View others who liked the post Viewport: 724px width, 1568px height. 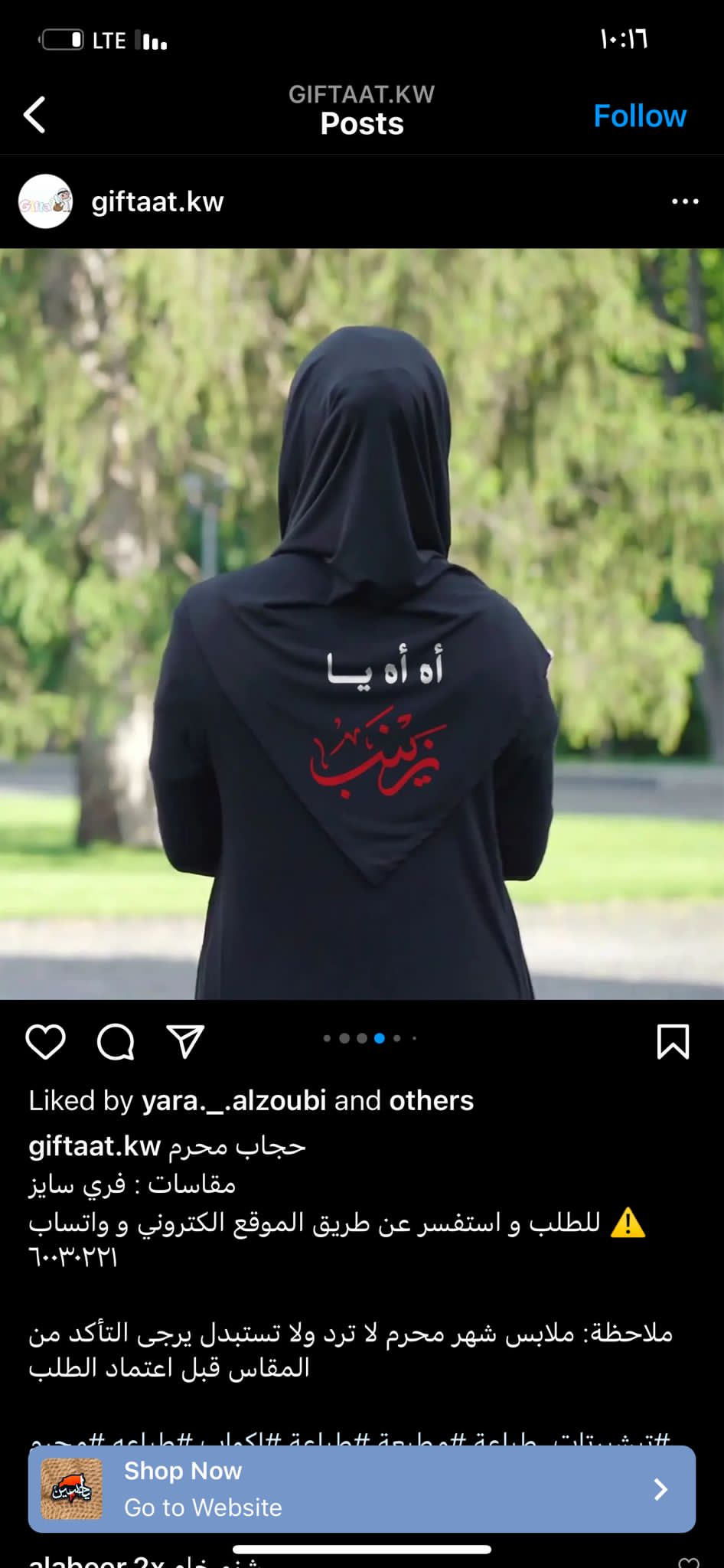point(432,1101)
